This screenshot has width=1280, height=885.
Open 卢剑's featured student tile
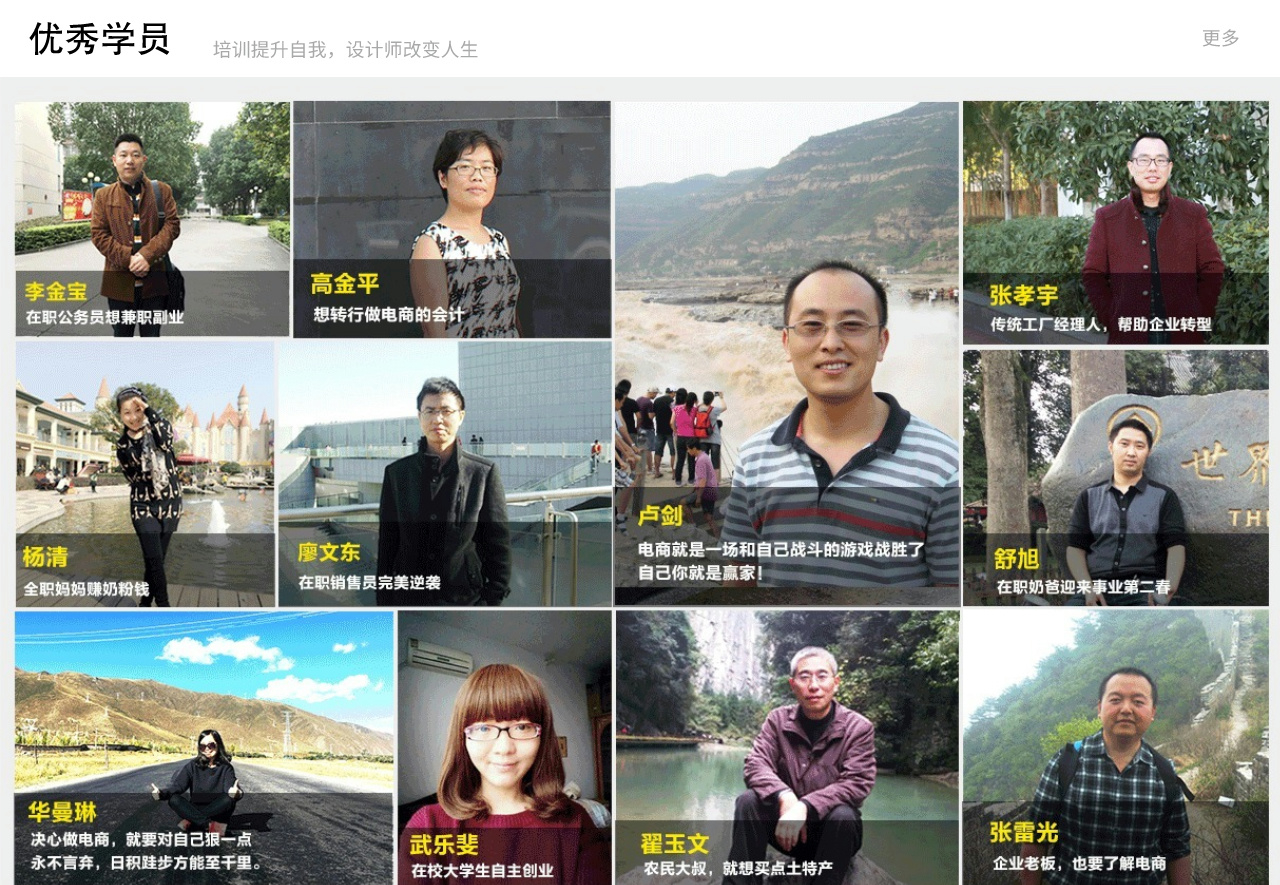point(786,354)
